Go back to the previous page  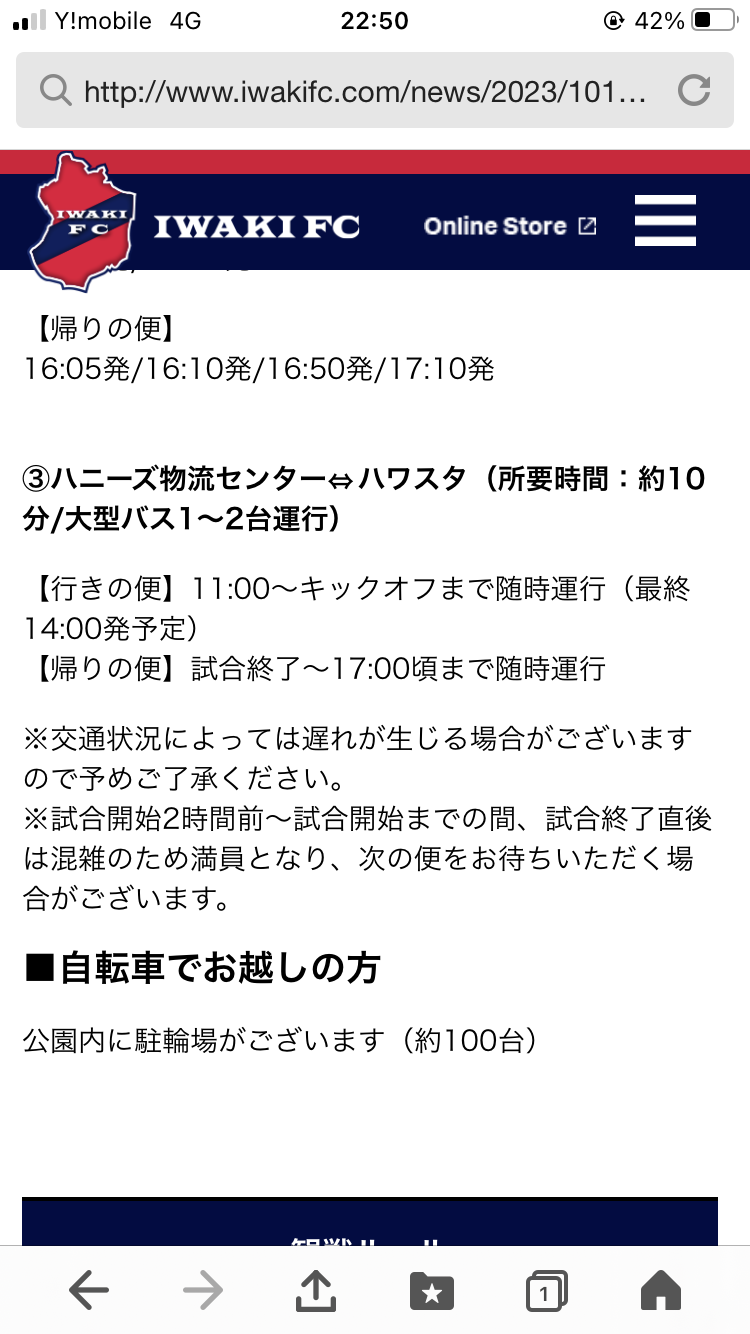[x=89, y=1291]
